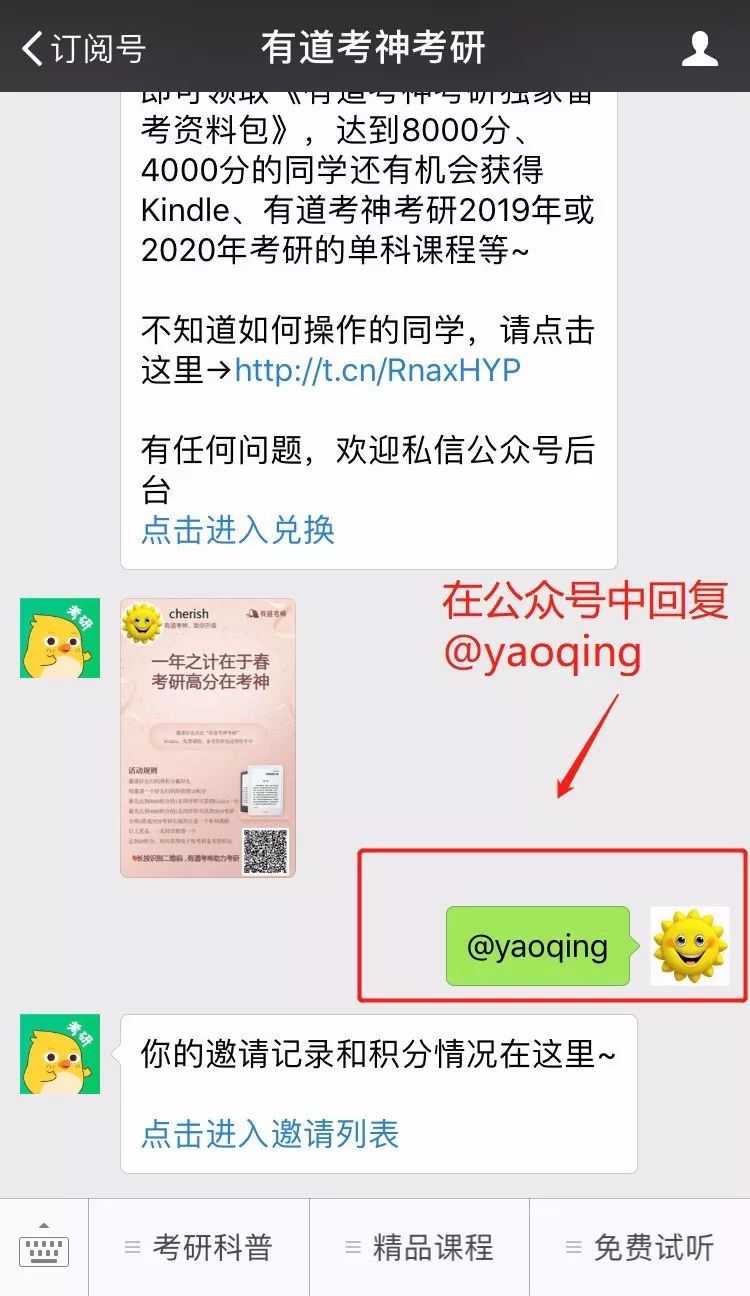750x1296 pixels.
Task: Open the 免费试听 menu
Action: [x=640, y=1247]
